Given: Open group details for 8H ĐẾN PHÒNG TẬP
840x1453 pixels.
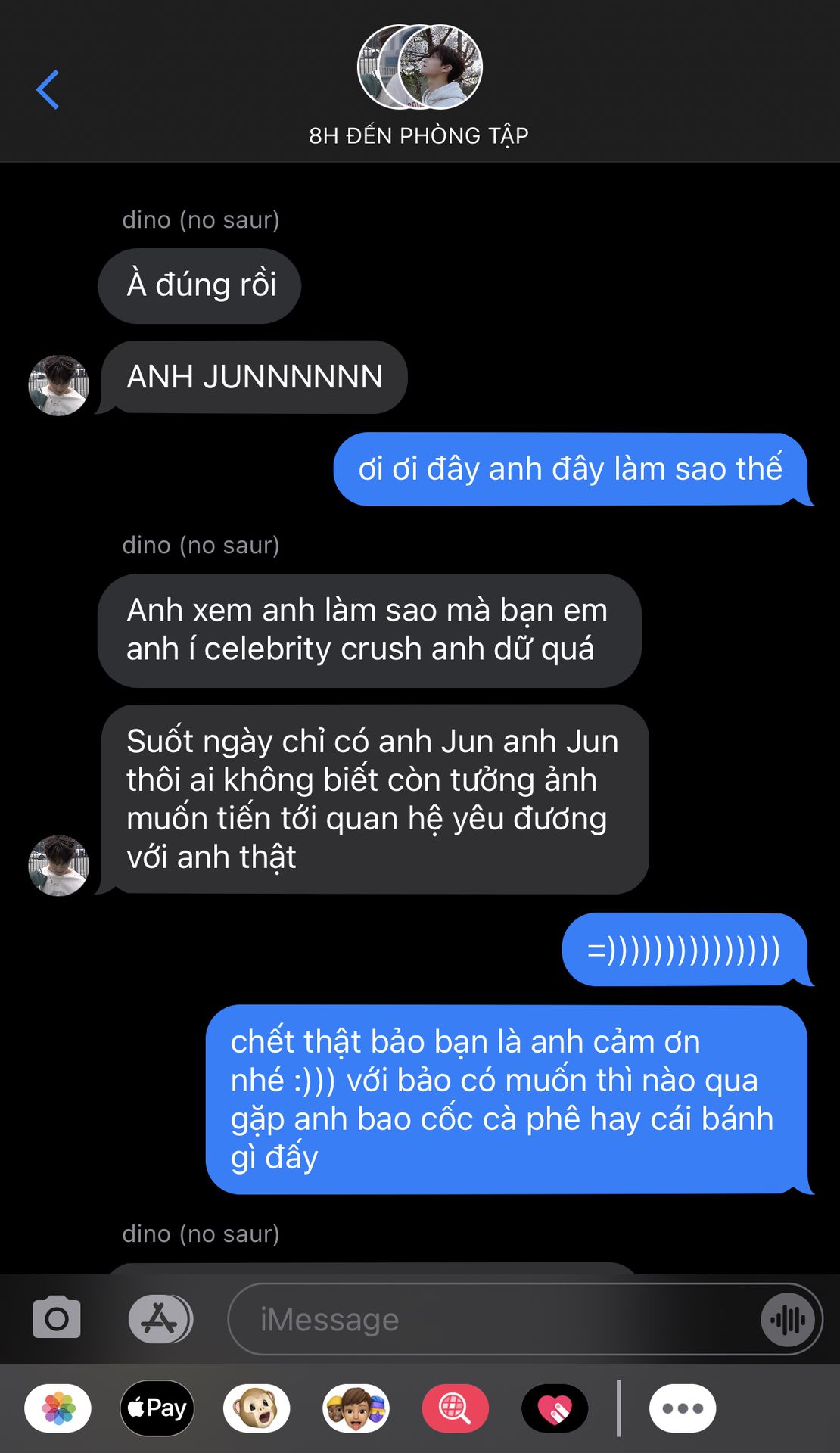Looking at the screenshot, I should click(x=419, y=86).
